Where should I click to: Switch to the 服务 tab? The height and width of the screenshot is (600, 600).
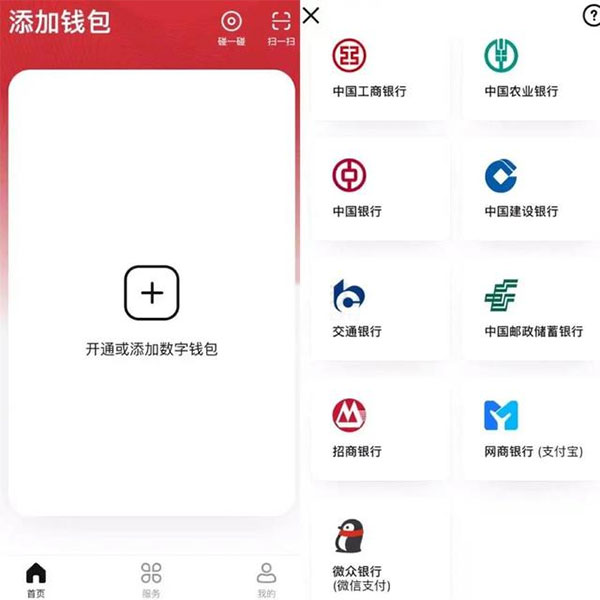pyautogui.click(x=151, y=579)
